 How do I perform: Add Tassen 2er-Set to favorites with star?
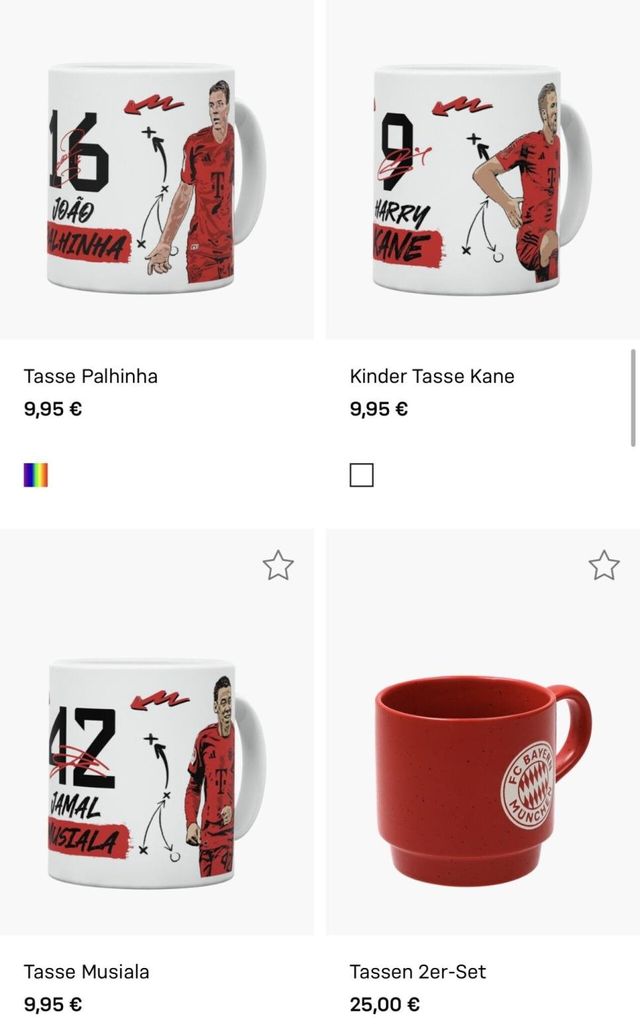[x=604, y=565]
